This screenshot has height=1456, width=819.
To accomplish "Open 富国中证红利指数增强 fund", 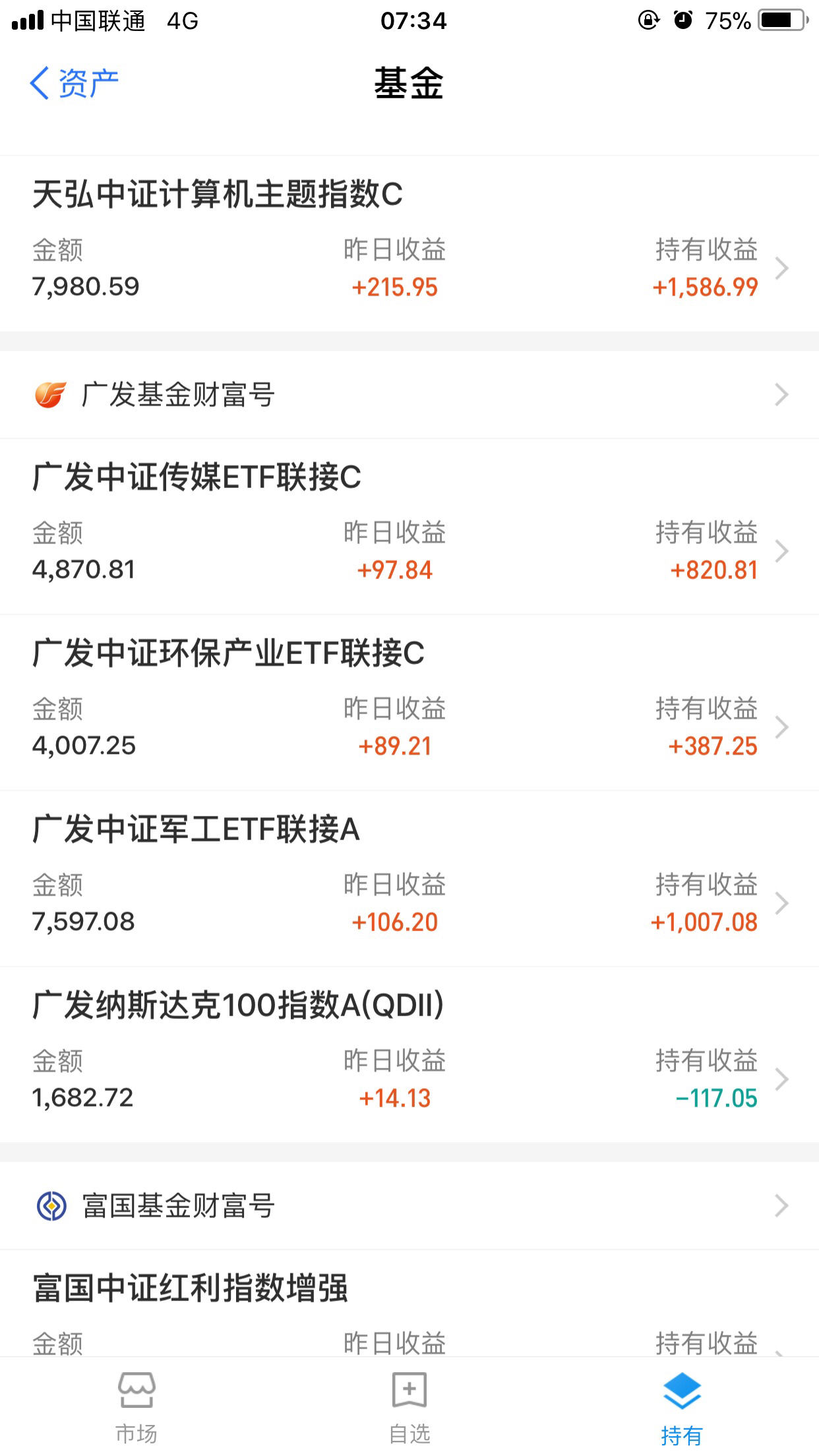I will click(x=409, y=1304).
